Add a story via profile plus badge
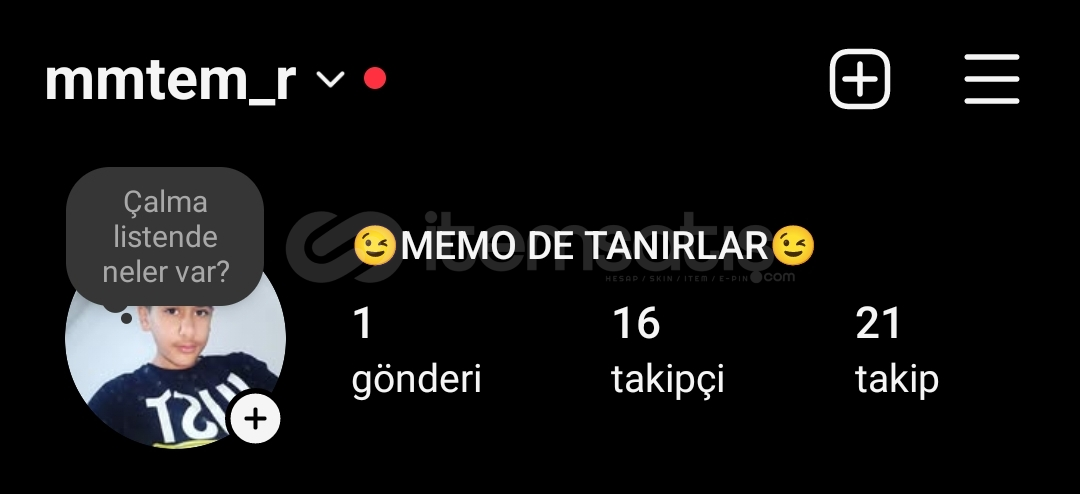1080x494 pixels. pos(256,418)
